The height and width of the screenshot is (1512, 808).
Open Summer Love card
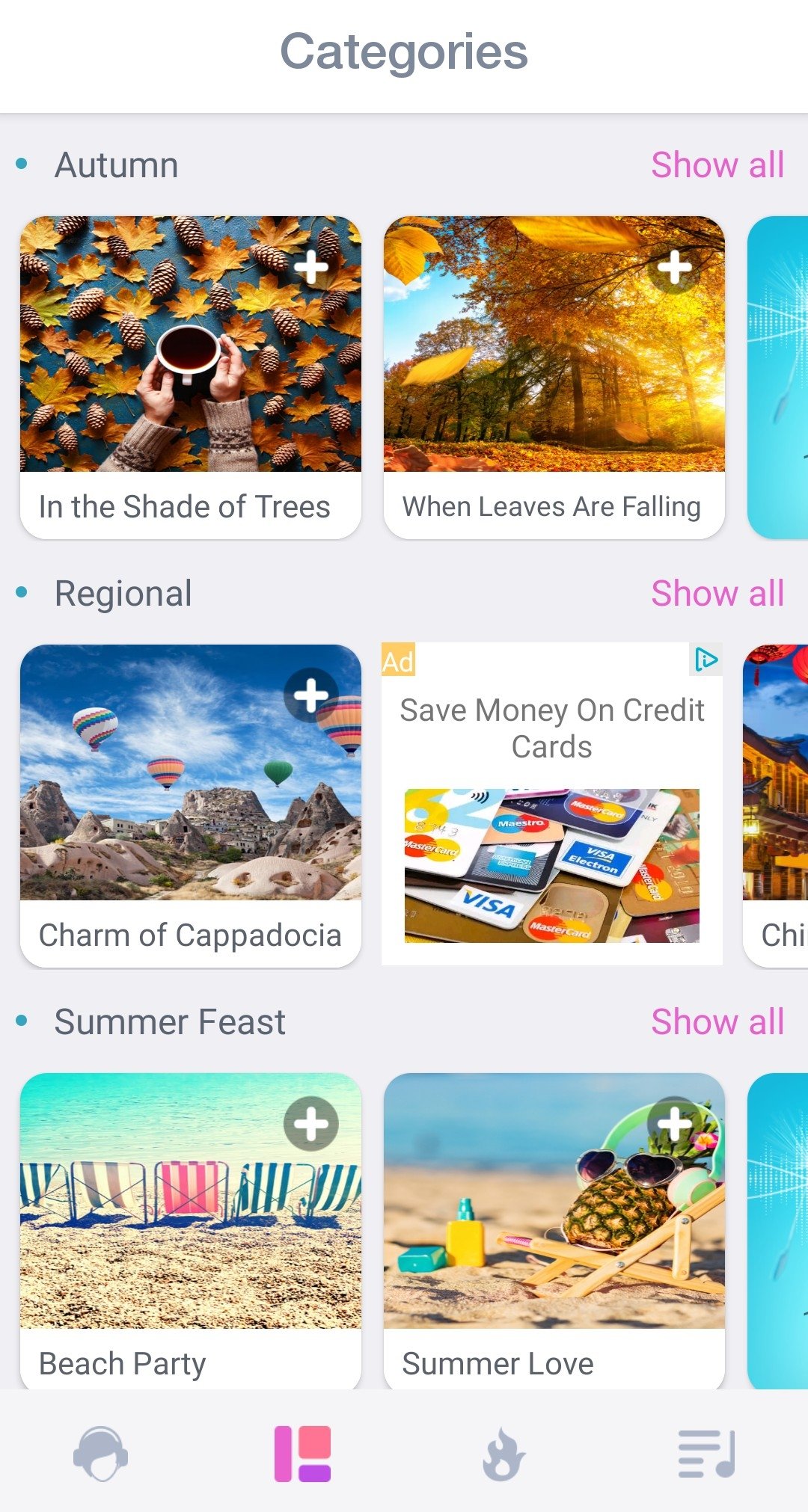[x=554, y=1232]
